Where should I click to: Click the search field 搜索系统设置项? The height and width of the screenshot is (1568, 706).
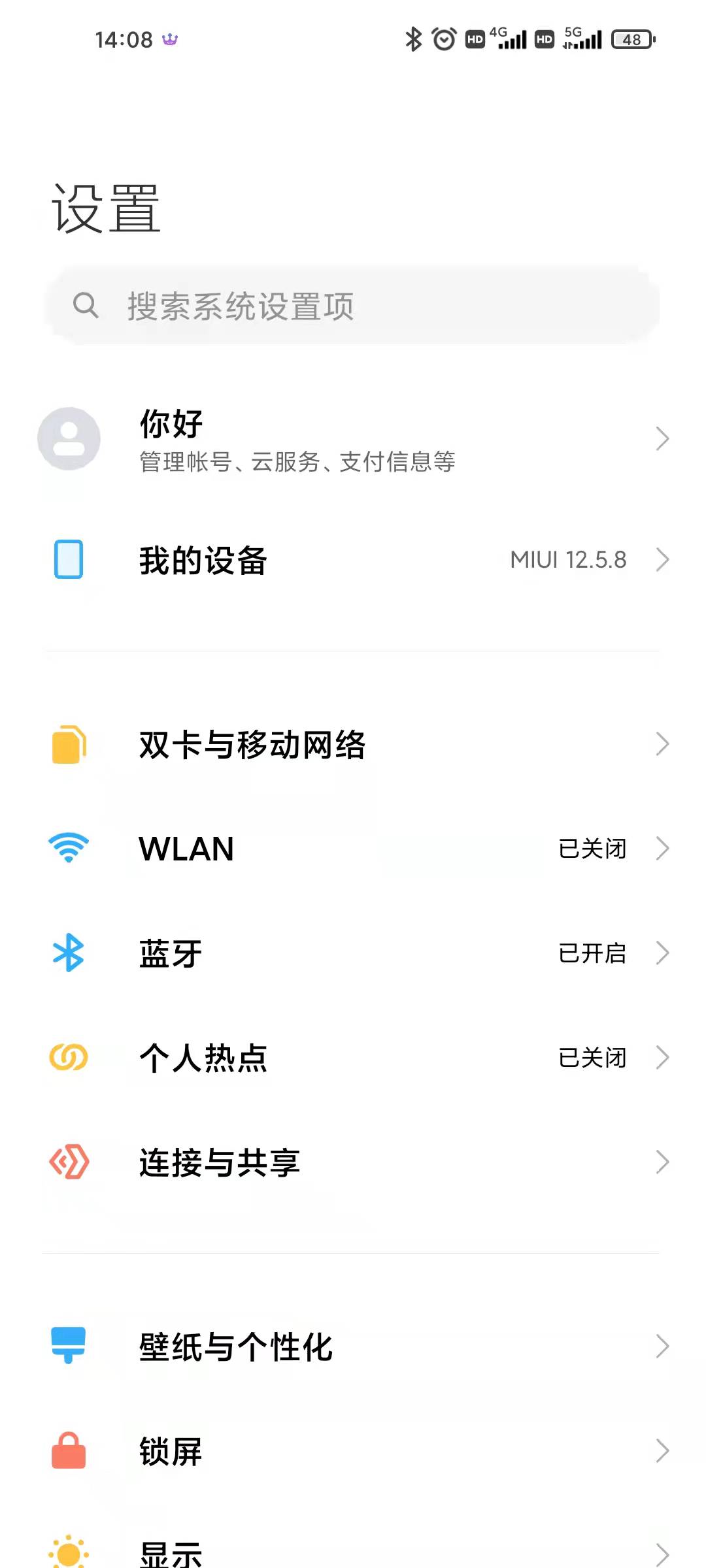353,306
